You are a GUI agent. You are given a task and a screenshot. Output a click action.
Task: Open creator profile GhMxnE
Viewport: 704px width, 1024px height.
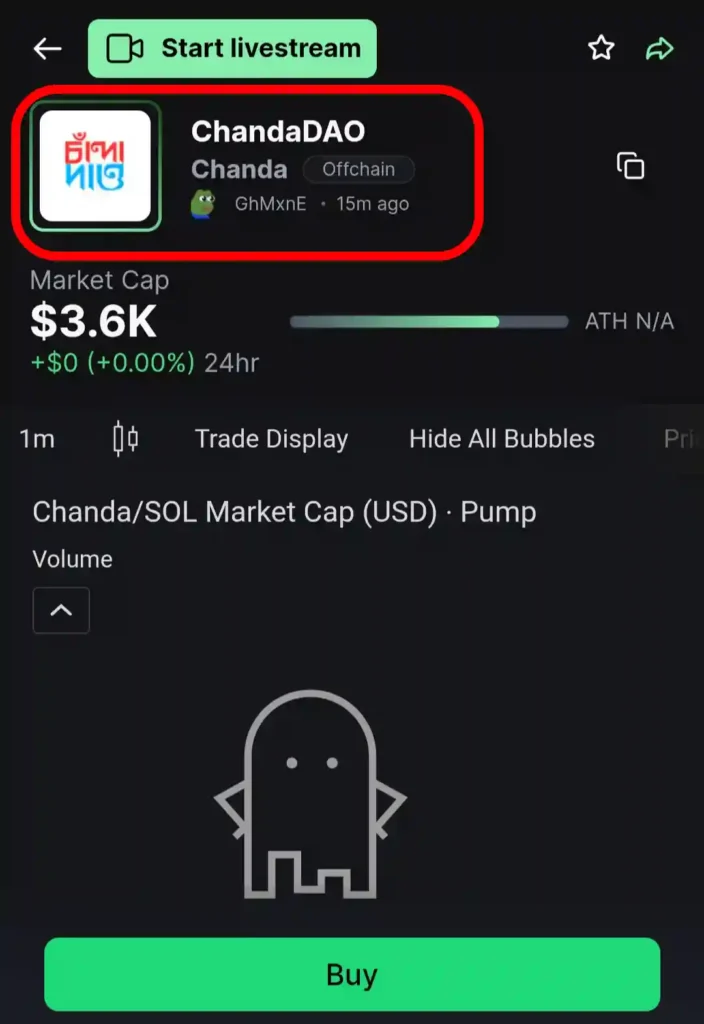[269, 204]
